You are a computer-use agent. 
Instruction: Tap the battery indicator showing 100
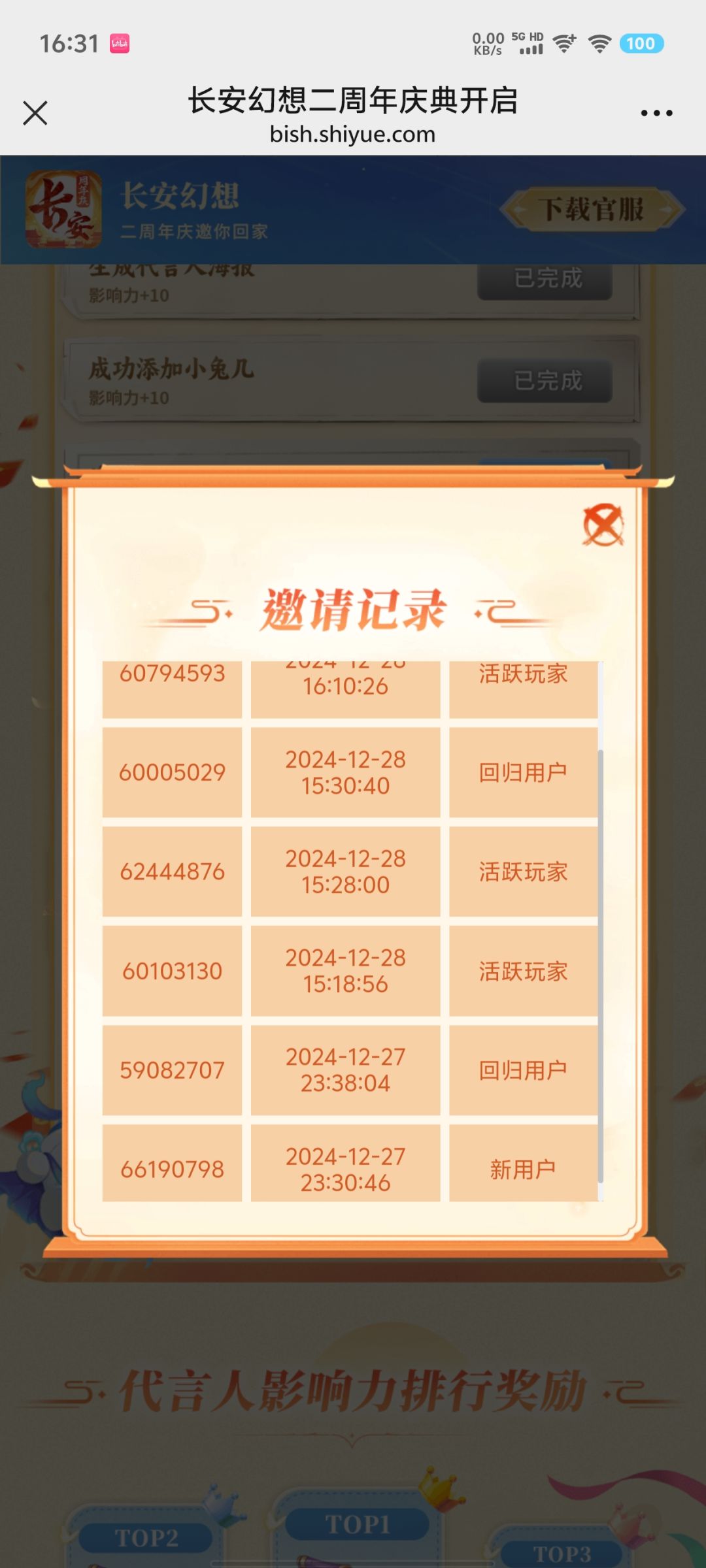[642, 43]
